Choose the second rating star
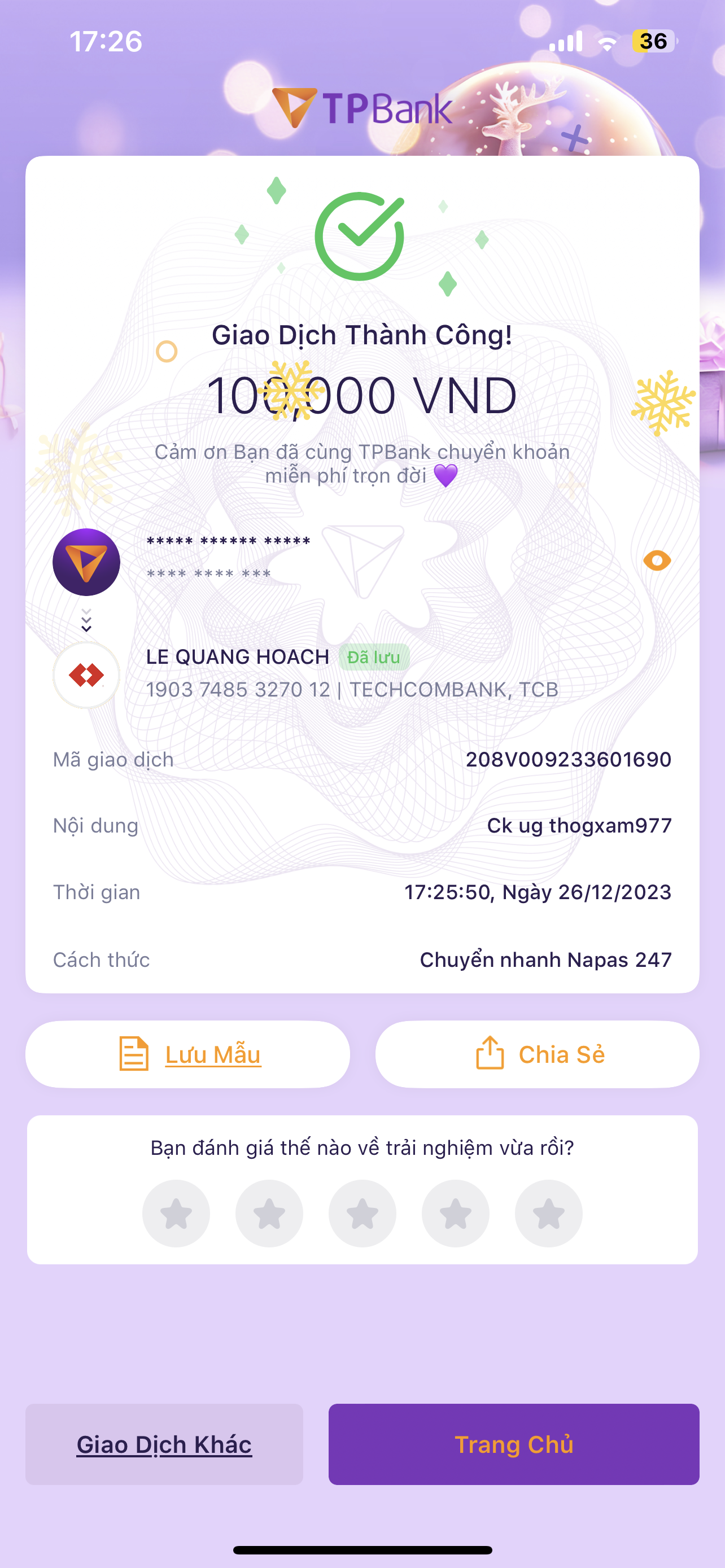The height and width of the screenshot is (1568, 725). tap(269, 1214)
